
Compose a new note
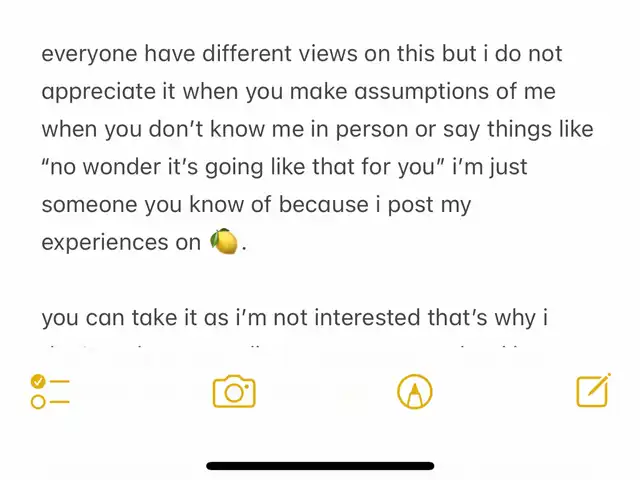[593, 390]
